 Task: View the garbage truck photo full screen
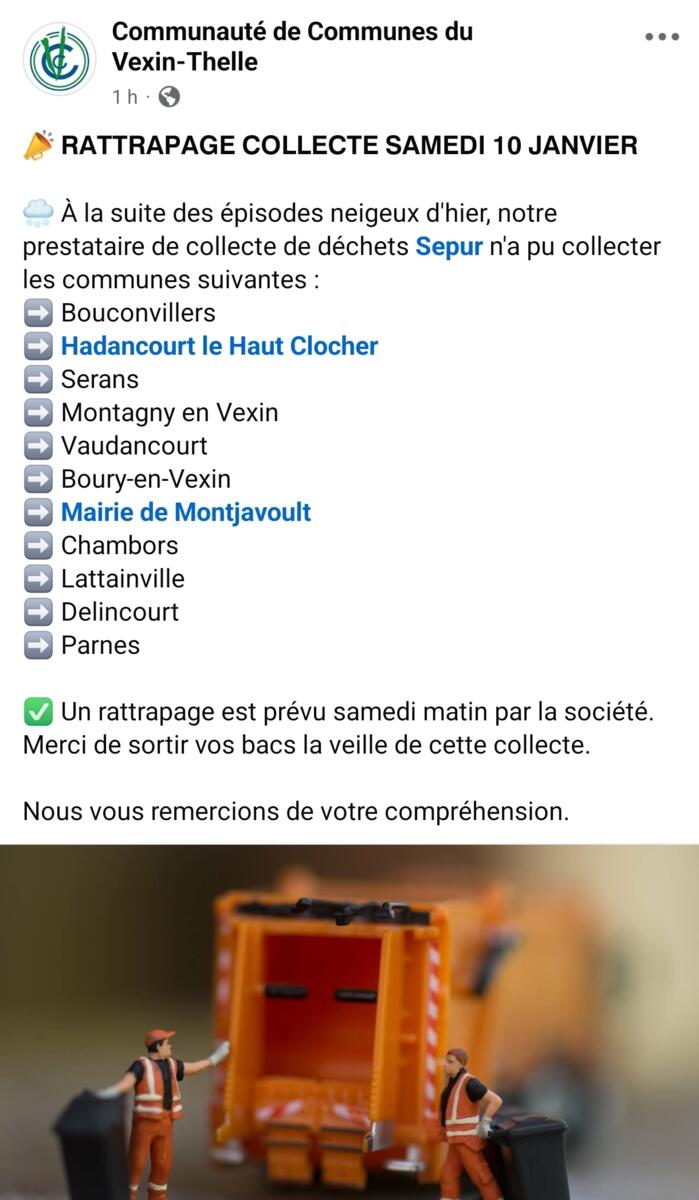349,1022
